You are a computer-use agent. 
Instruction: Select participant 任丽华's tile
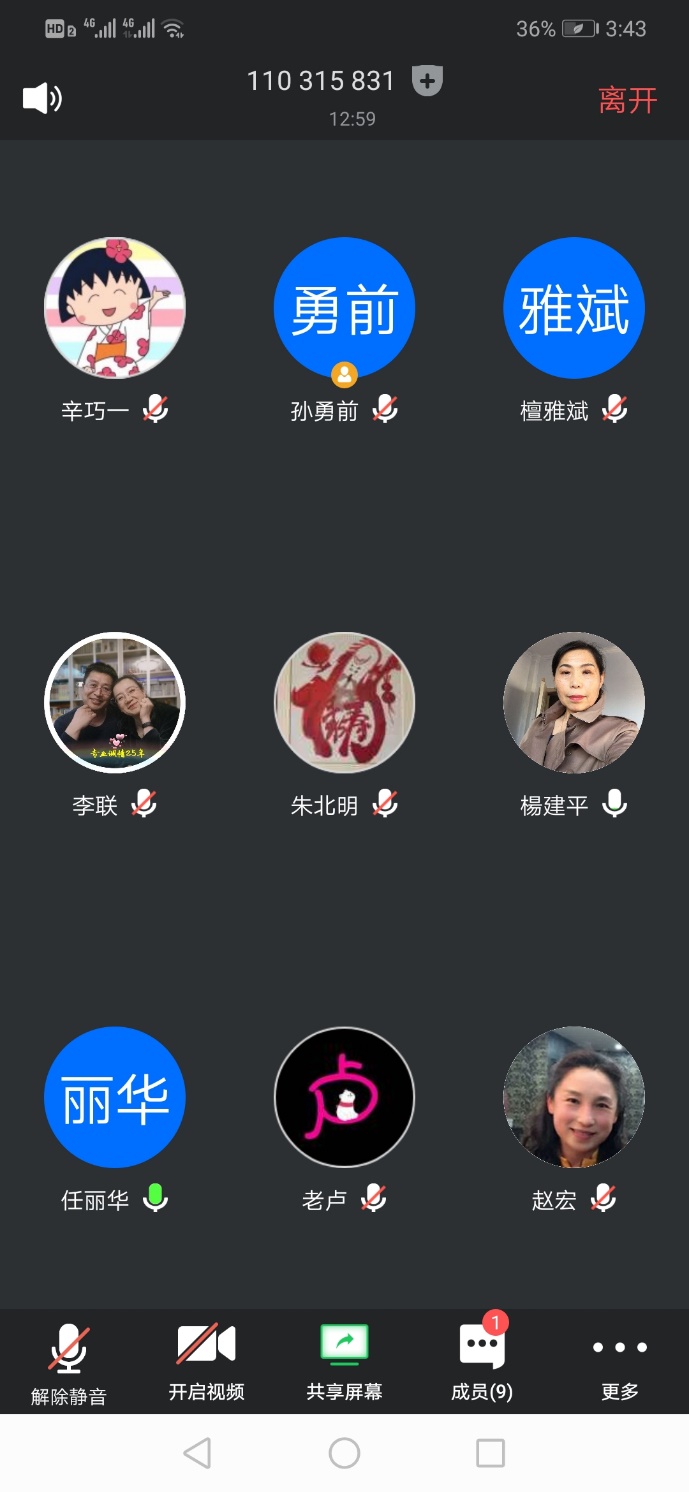pos(115,1097)
